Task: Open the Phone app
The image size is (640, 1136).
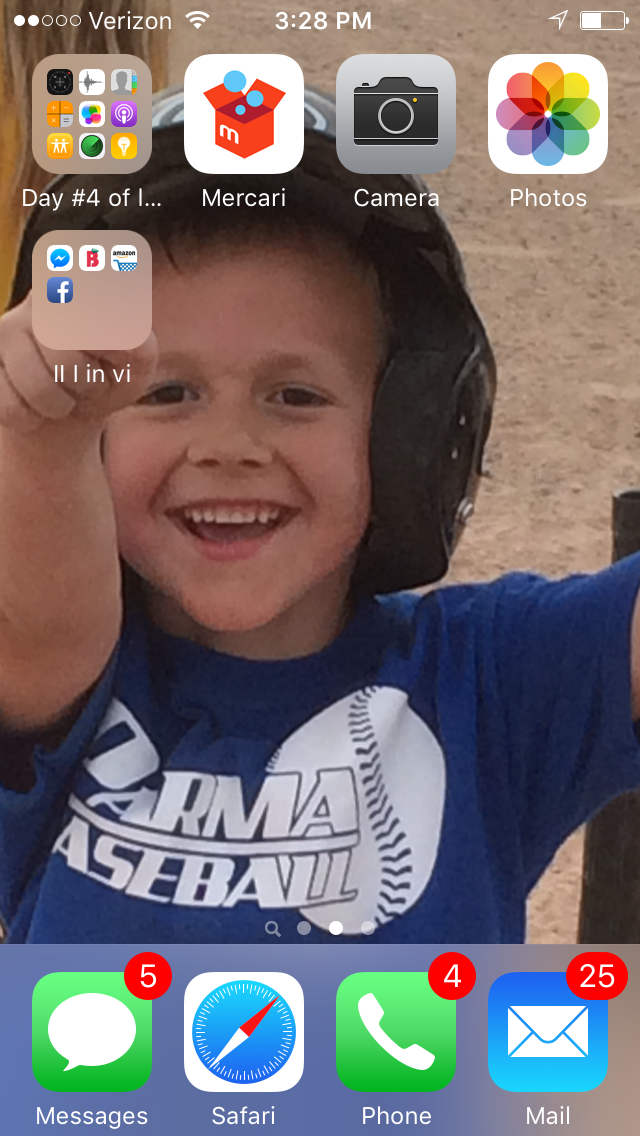Action: click(x=396, y=1032)
